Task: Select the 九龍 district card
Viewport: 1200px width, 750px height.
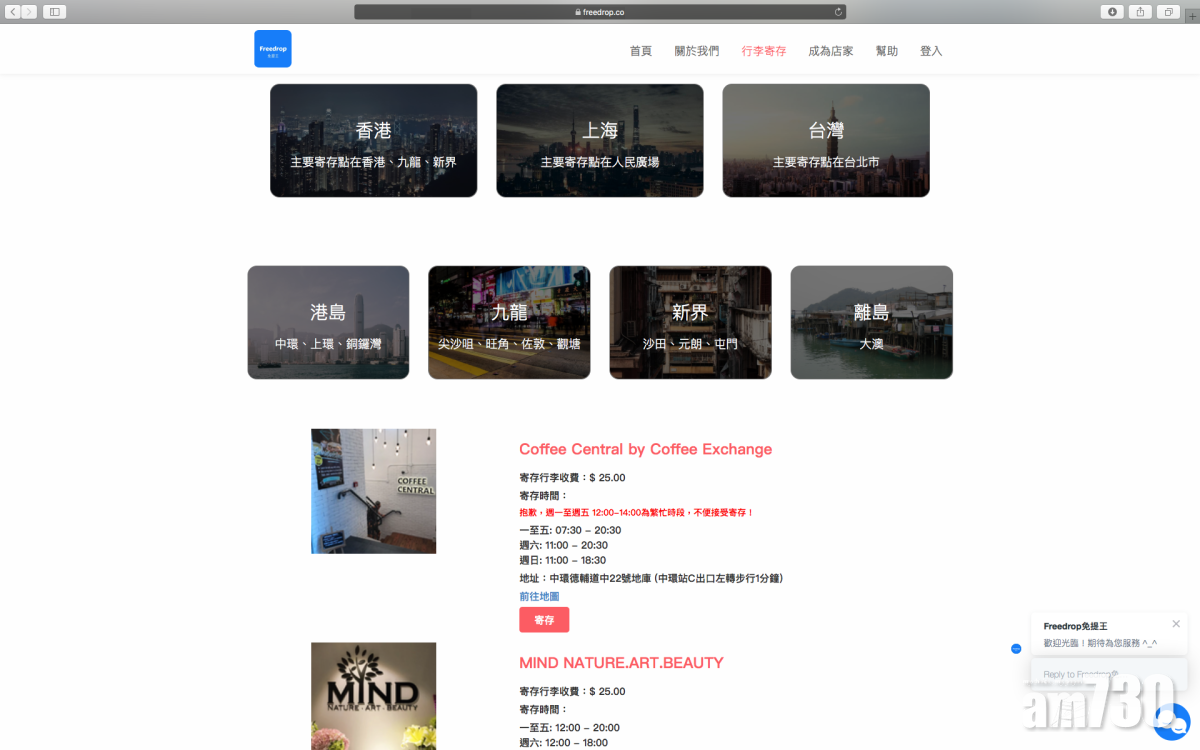Action: pos(509,322)
